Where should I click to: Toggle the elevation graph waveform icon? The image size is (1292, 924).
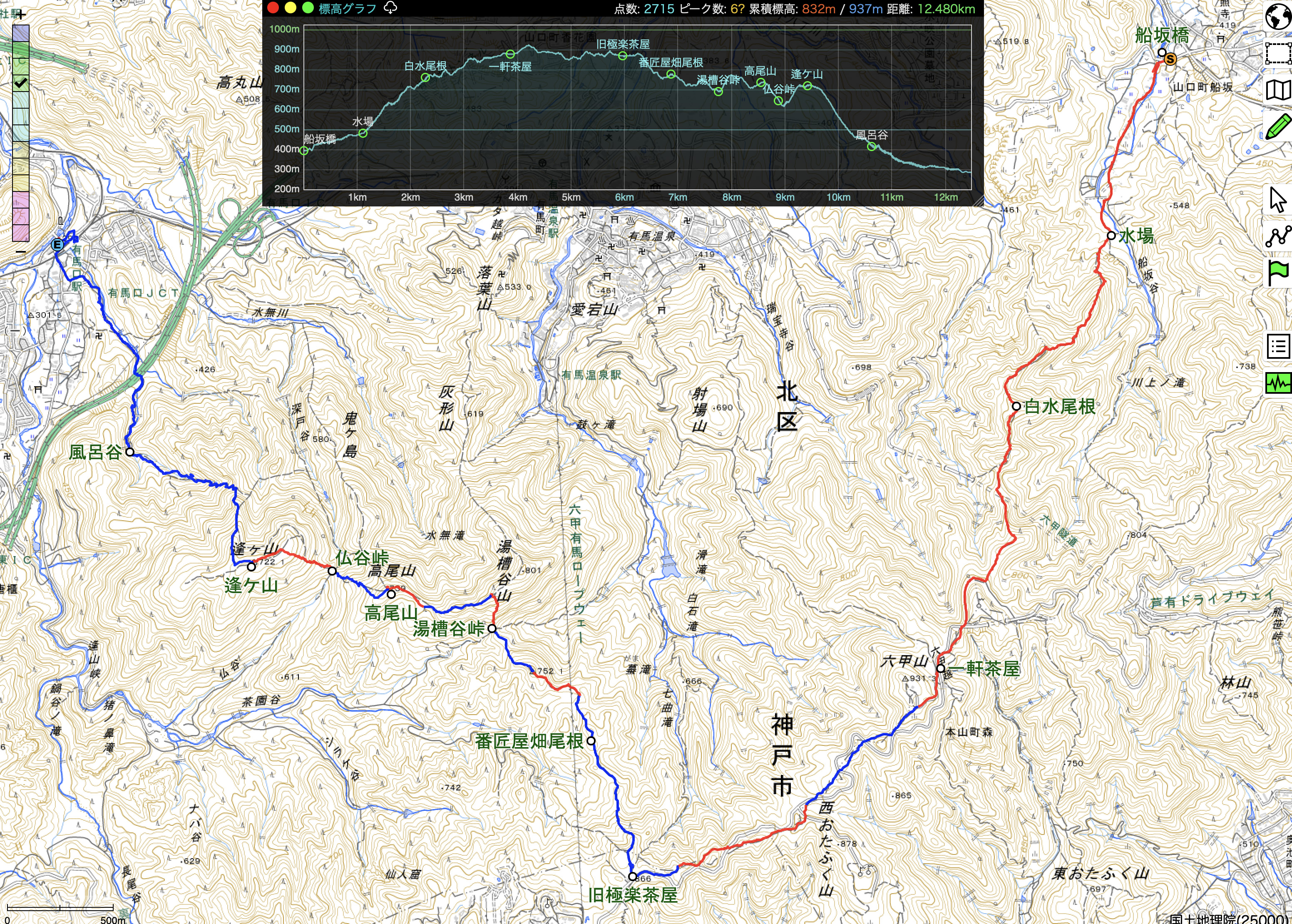click(1278, 383)
